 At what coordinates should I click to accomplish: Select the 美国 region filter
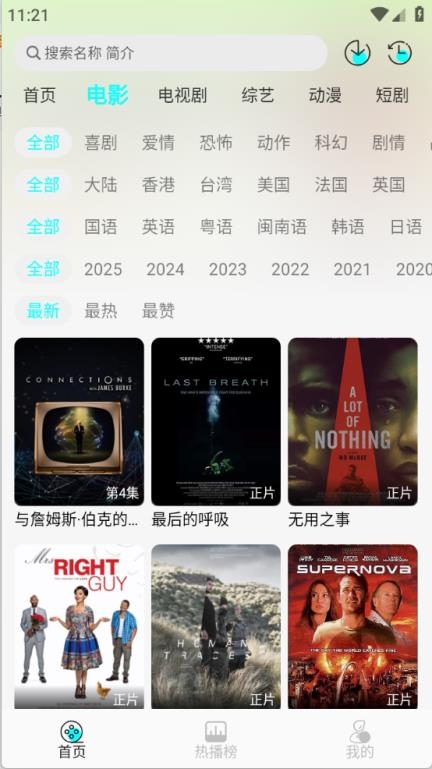pyautogui.click(x=273, y=185)
